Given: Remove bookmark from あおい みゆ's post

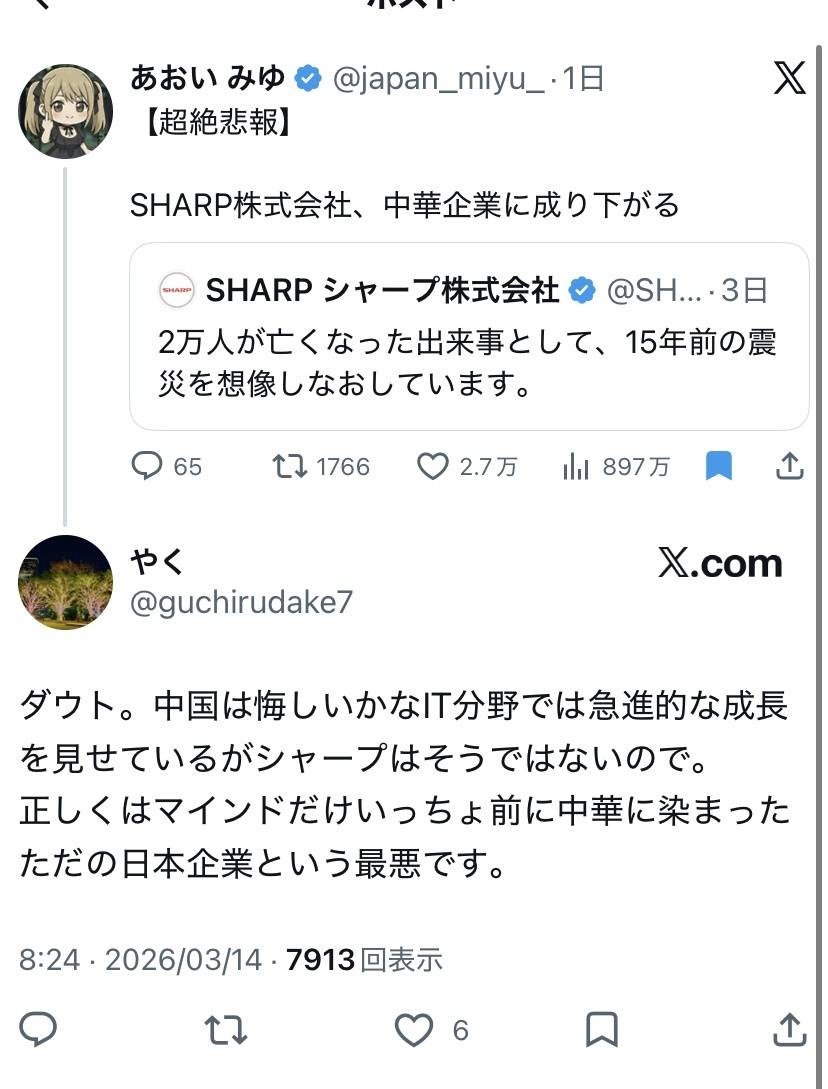Looking at the screenshot, I should coord(719,466).
